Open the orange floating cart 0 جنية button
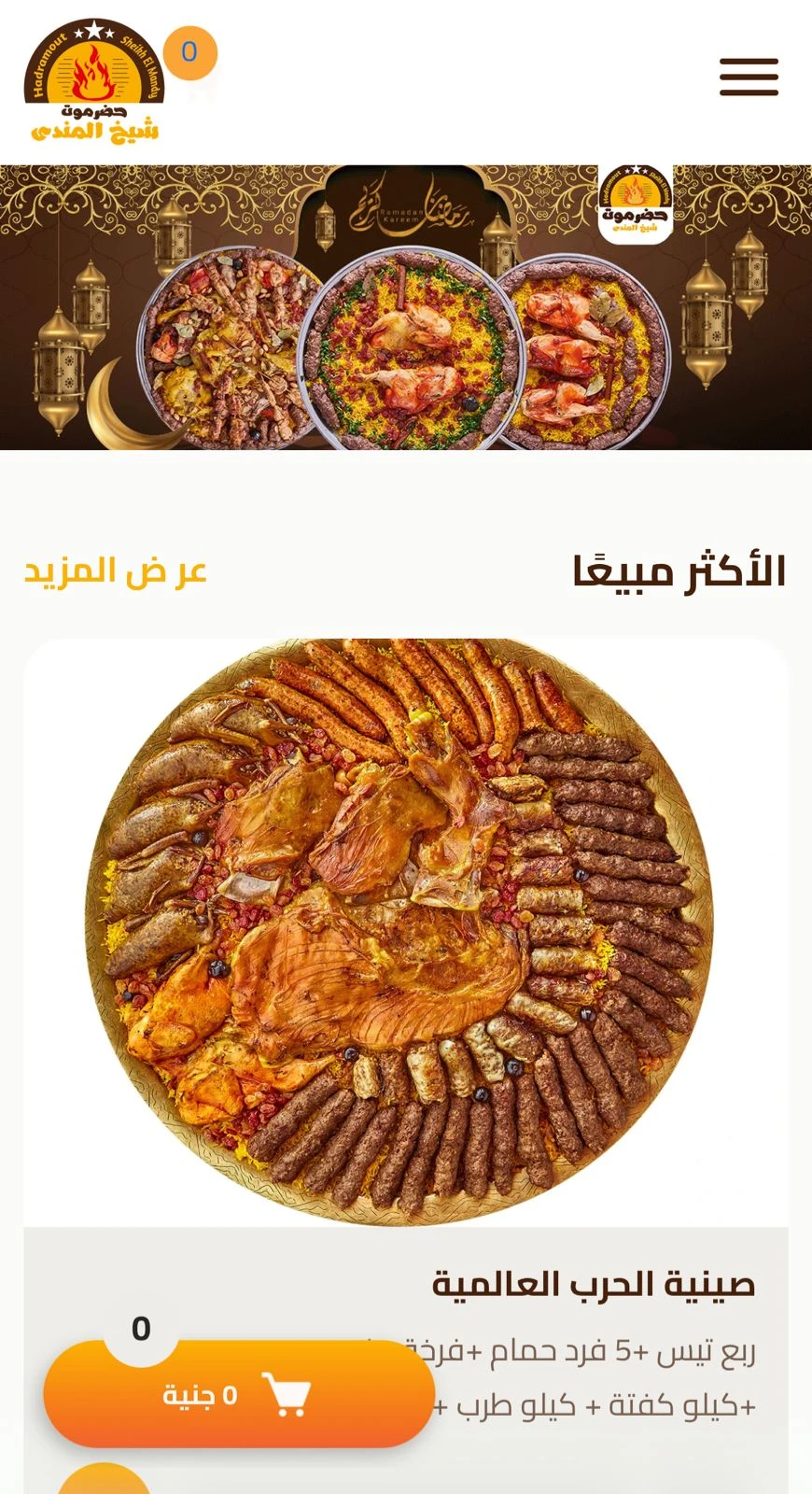Image resolution: width=812 pixels, height=1494 pixels. pyautogui.click(x=238, y=1395)
